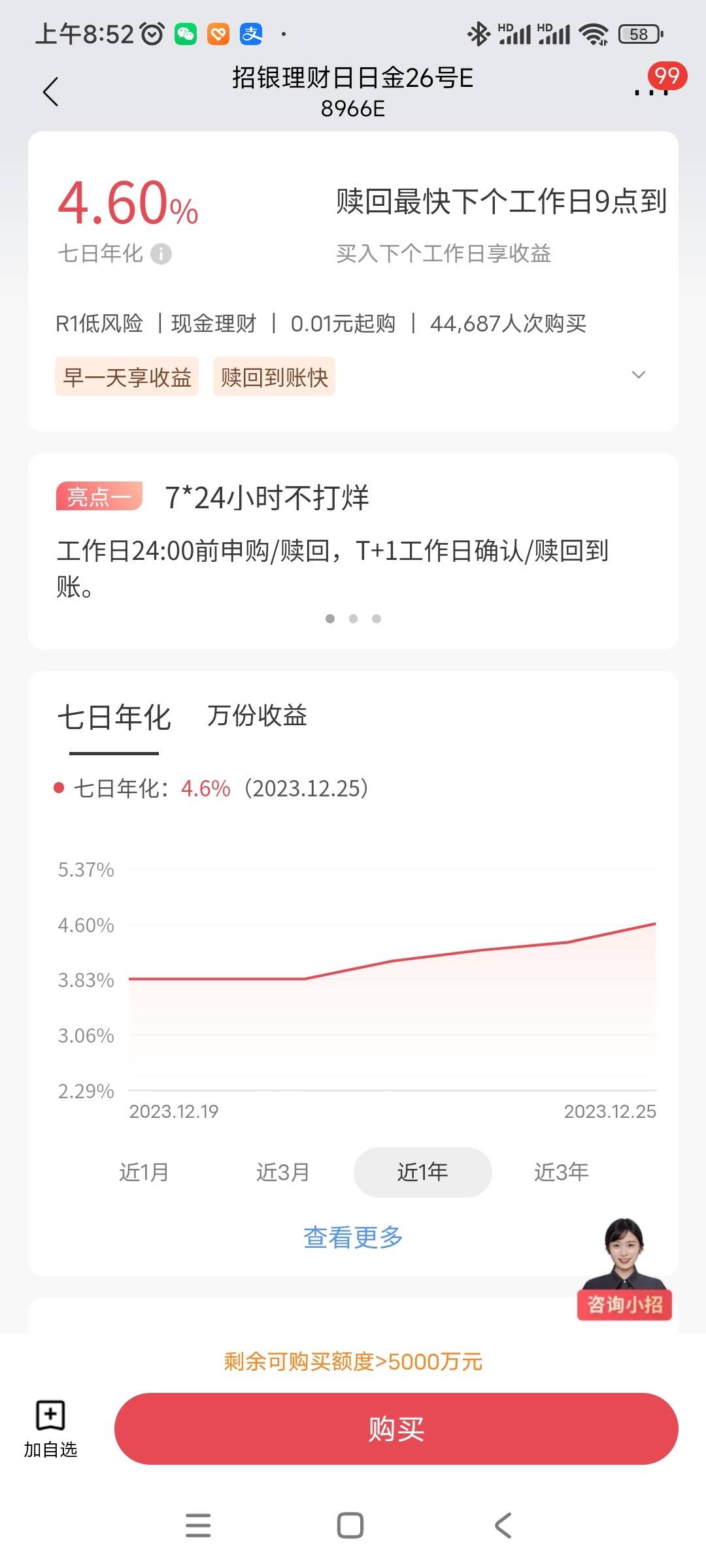Tap the info icon beside 七日年化
This screenshot has height=1568, width=706.
coord(161,253)
